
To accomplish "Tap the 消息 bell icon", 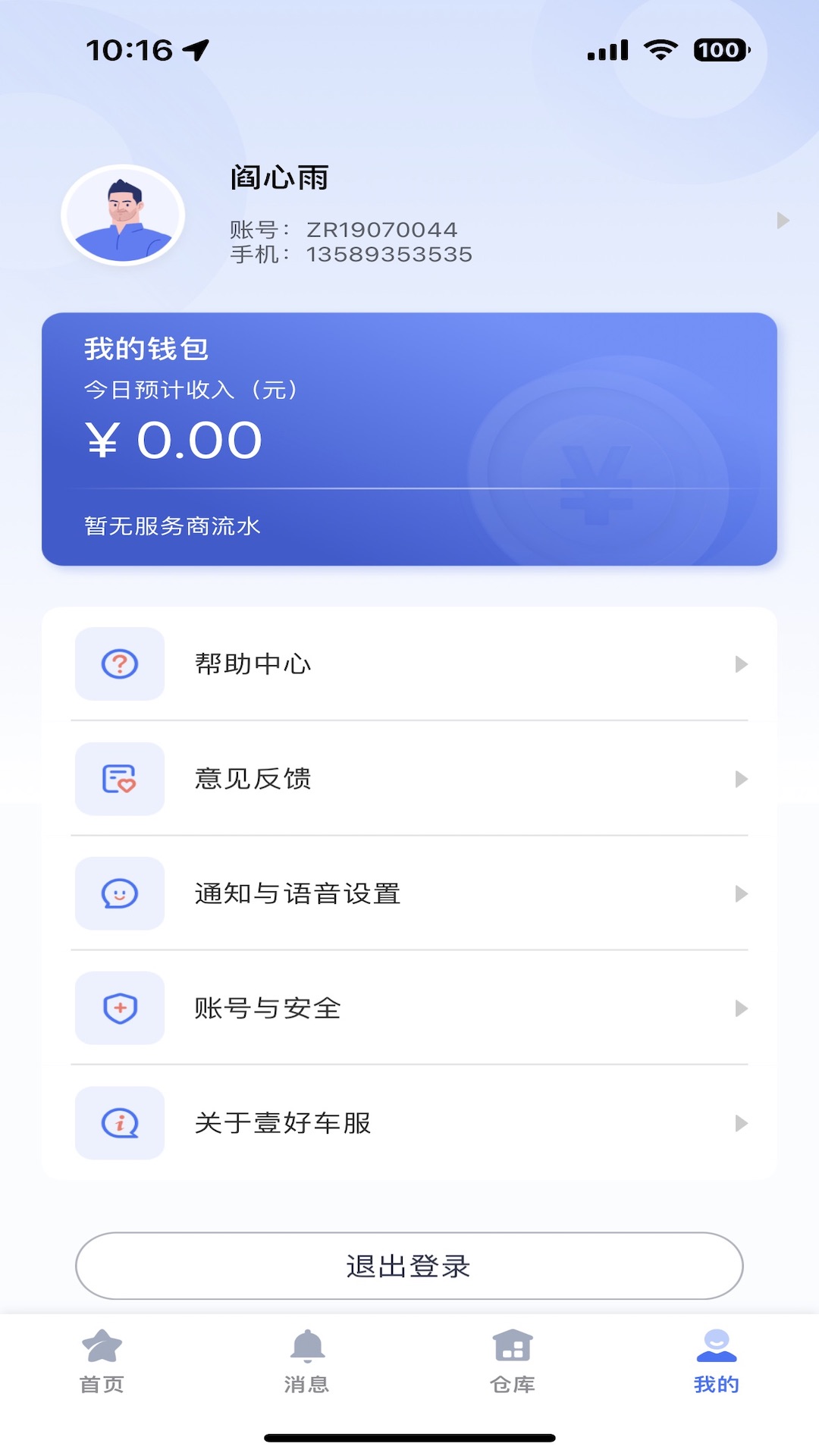I will pyautogui.click(x=307, y=1350).
